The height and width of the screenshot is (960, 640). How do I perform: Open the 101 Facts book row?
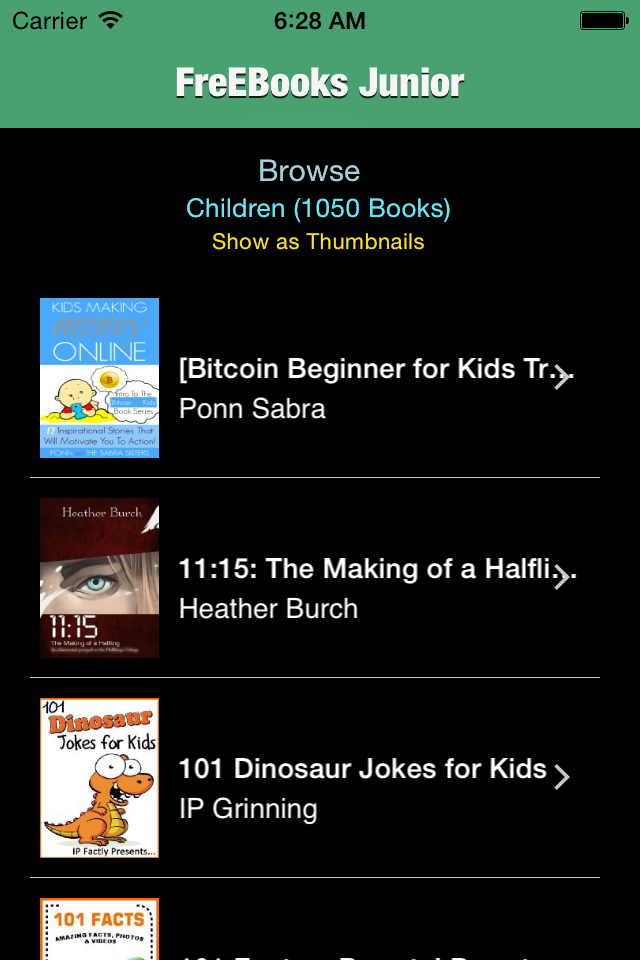[x=320, y=932]
